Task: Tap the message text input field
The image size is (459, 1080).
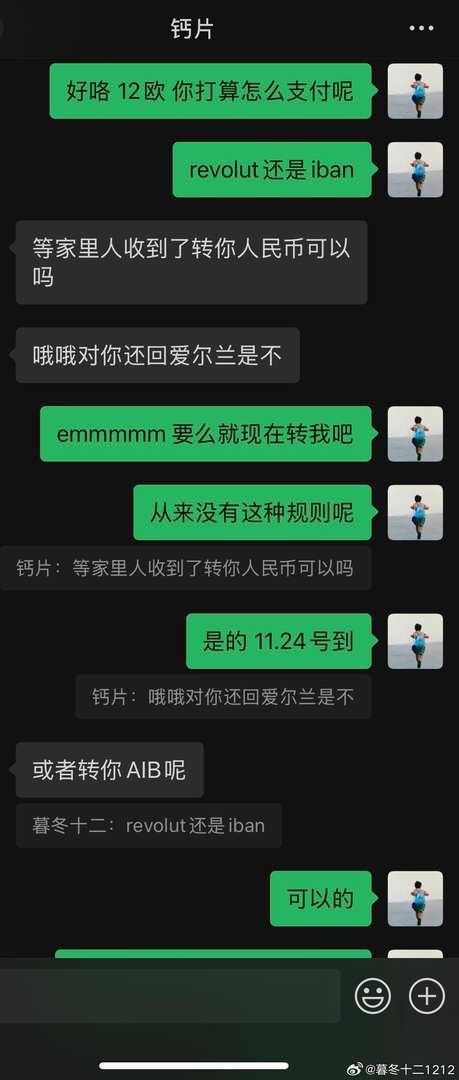Action: [170, 996]
